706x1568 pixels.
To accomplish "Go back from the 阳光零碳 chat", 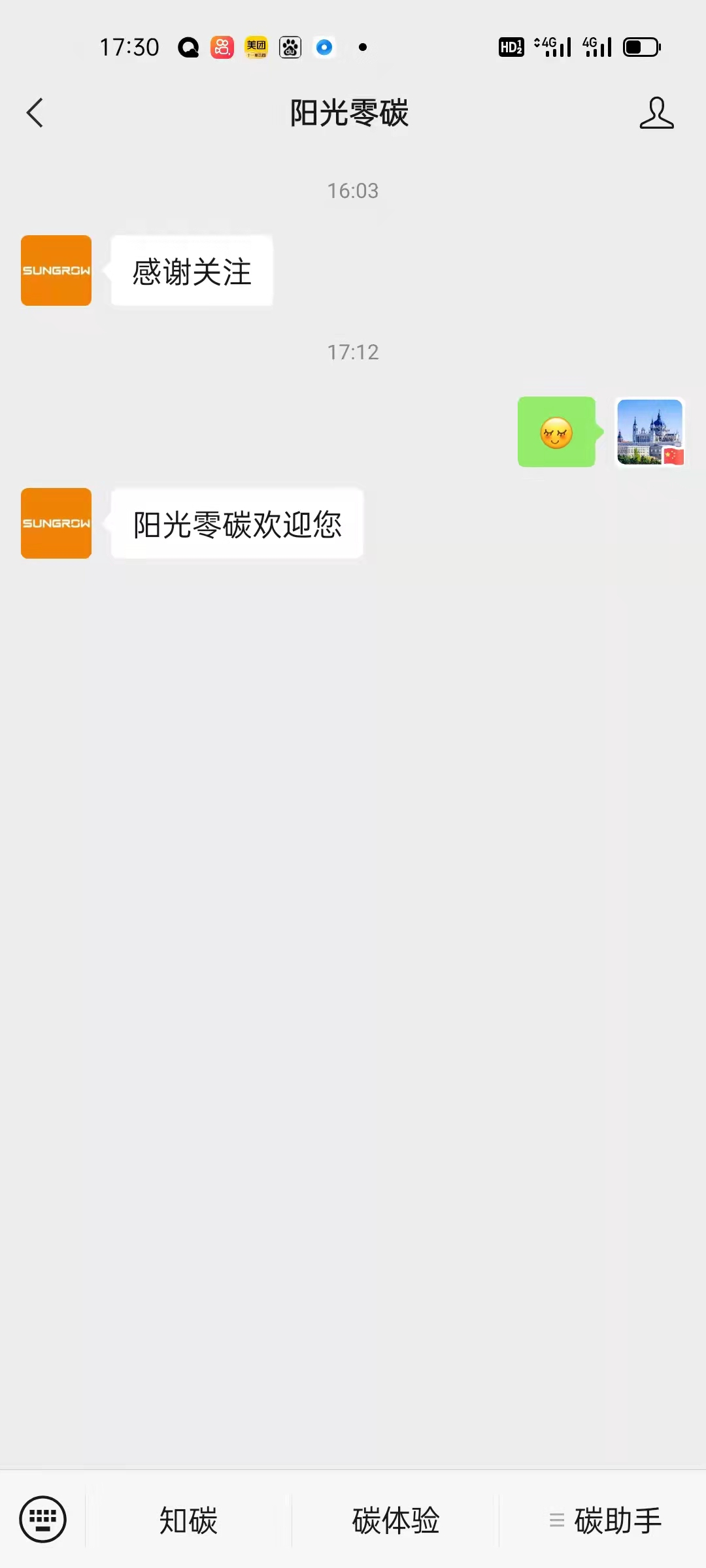I will pos(35,113).
